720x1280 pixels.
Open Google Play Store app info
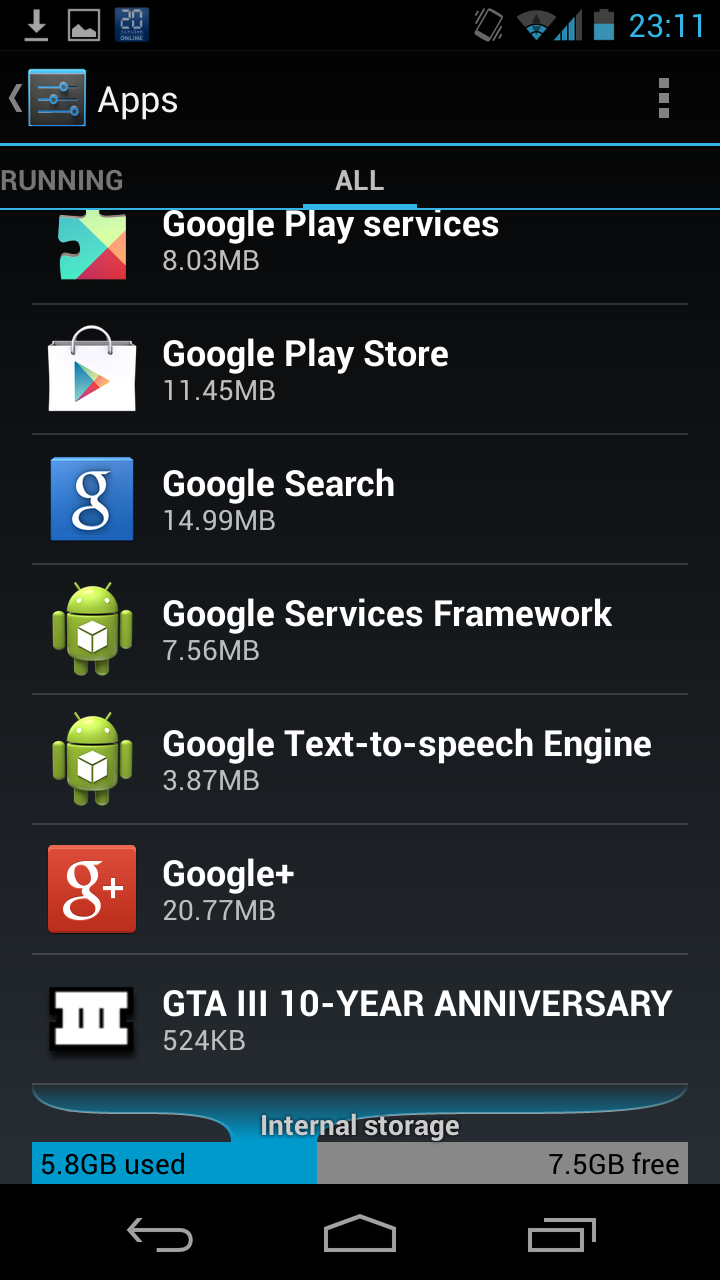point(360,370)
